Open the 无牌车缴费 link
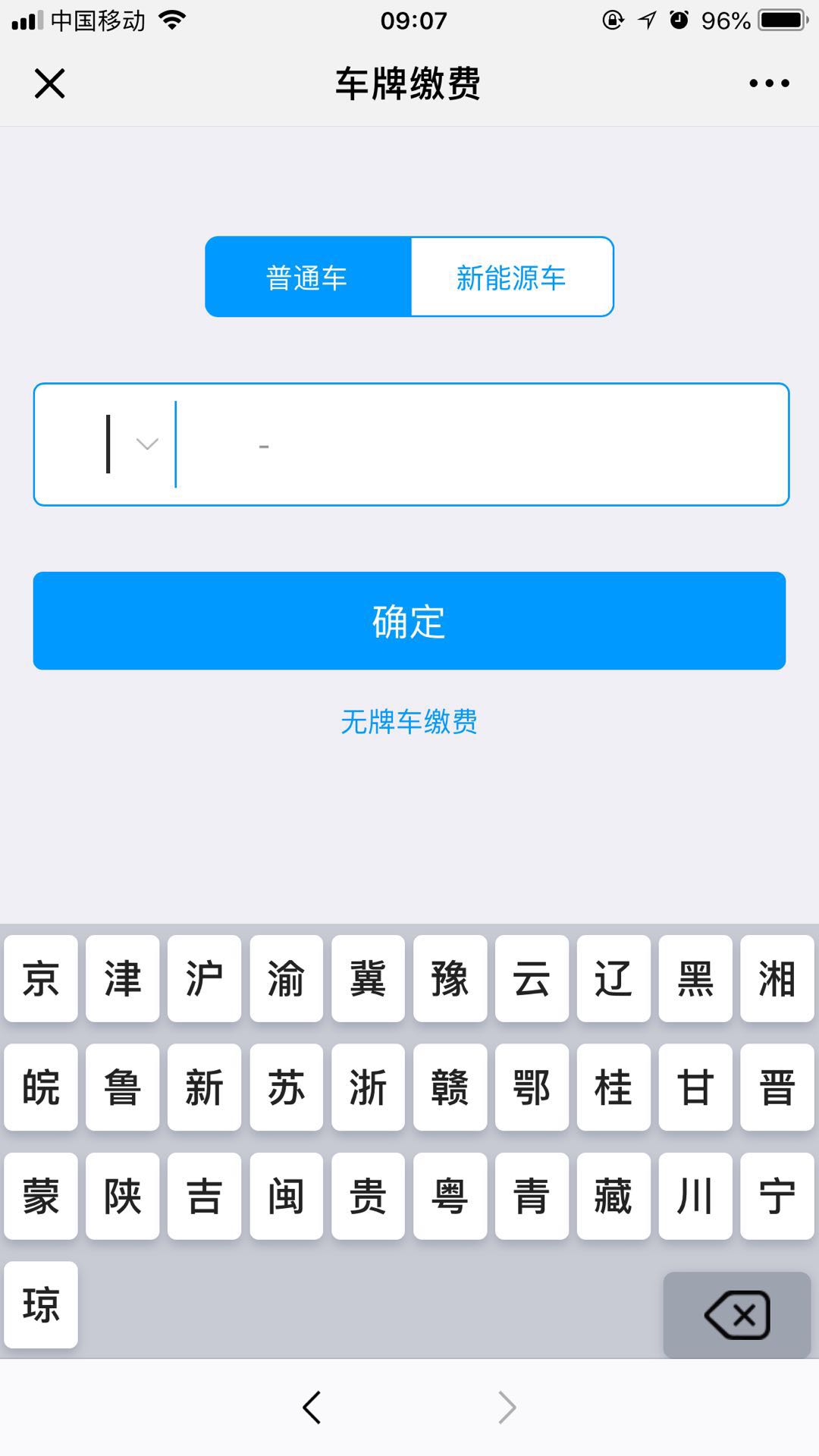The height and width of the screenshot is (1456, 819). (x=409, y=722)
